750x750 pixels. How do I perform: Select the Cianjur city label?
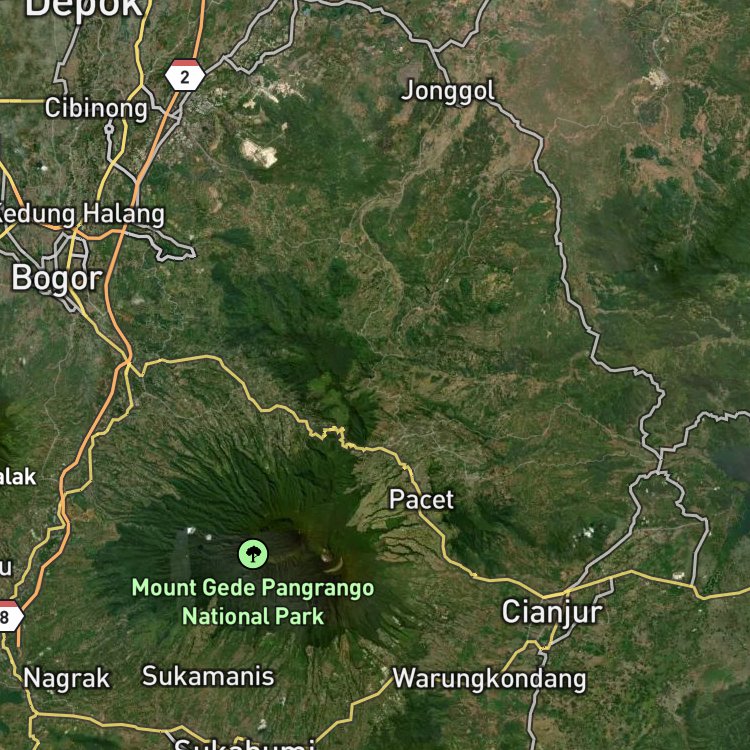551,612
